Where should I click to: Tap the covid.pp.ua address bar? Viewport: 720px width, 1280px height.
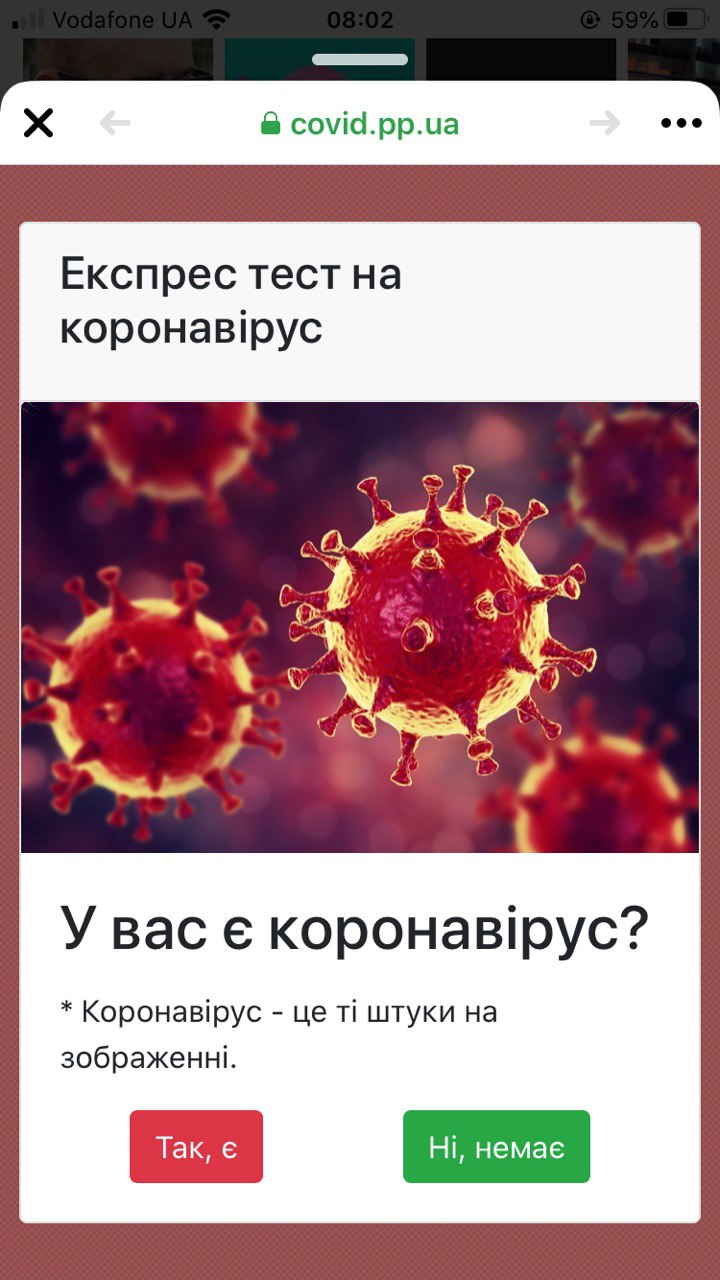[x=360, y=124]
